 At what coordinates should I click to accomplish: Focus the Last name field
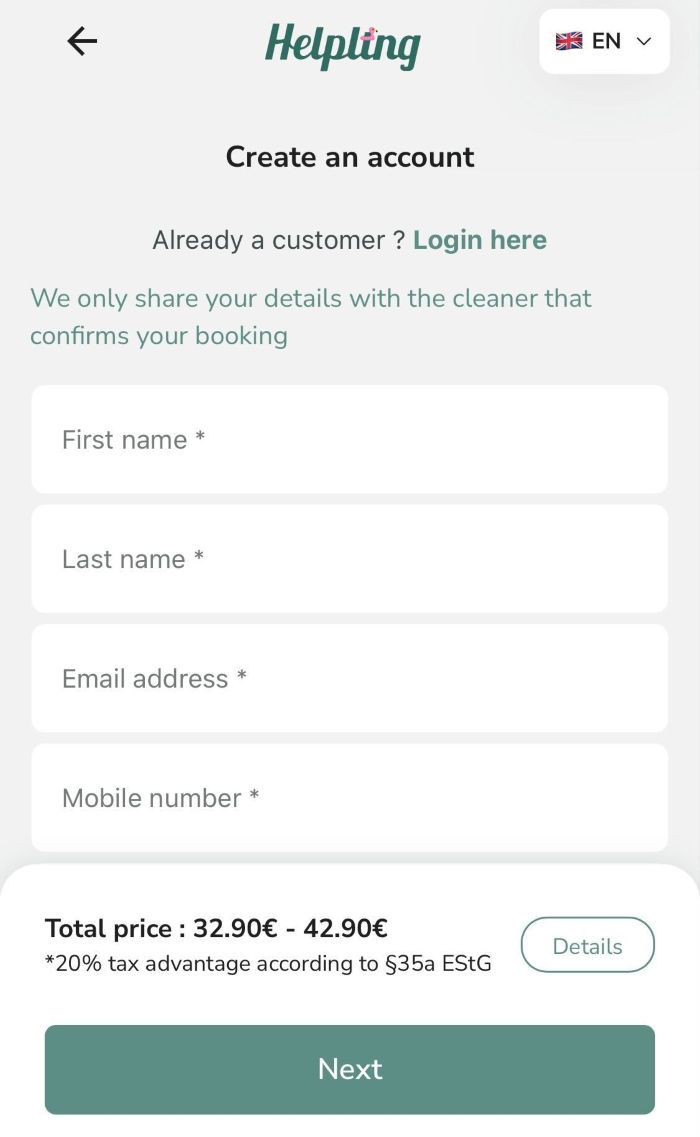pos(349,558)
